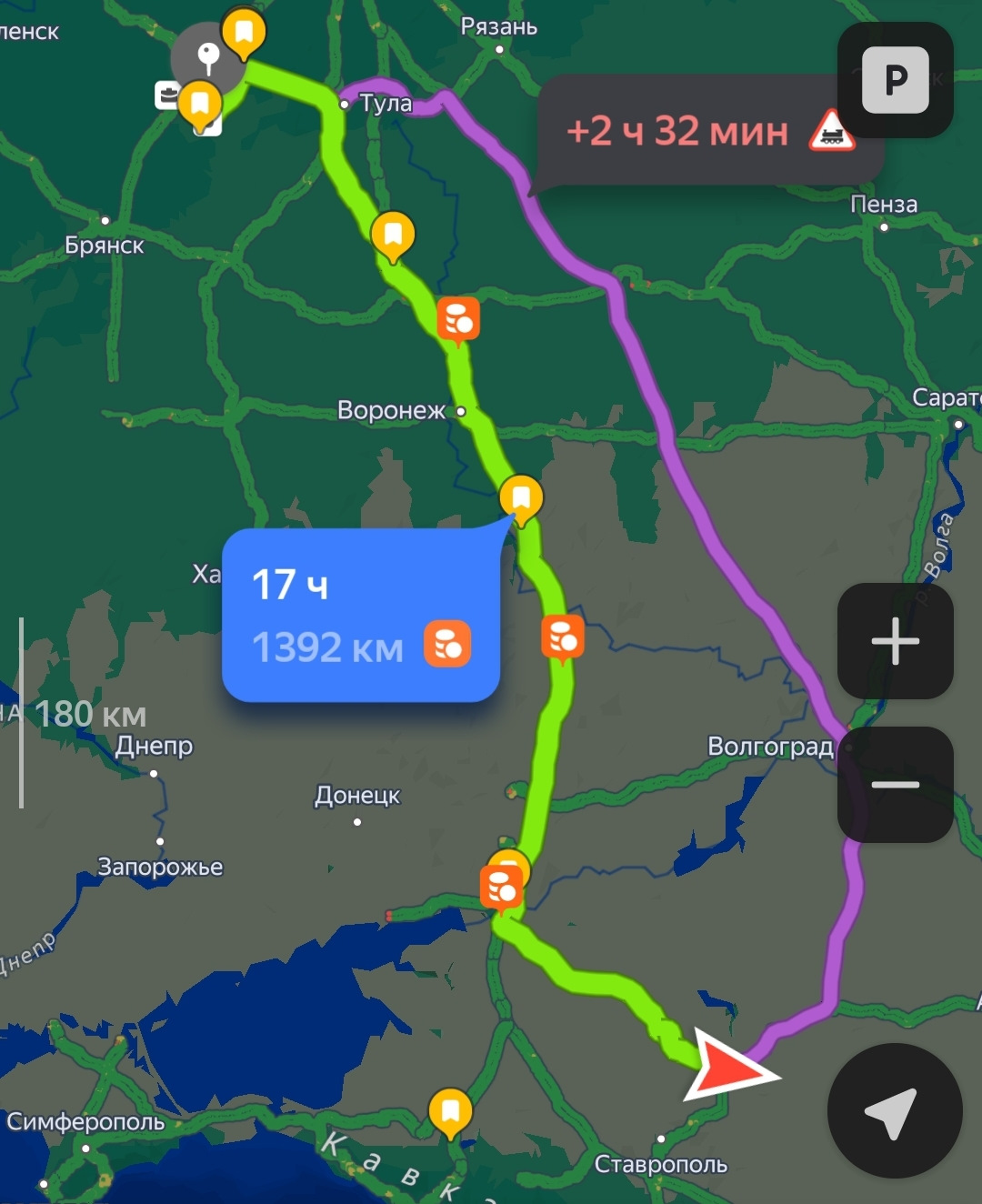Tap the toll marker north of Воронеж
The width and height of the screenshot is (982, 1204).
(458, 318)
